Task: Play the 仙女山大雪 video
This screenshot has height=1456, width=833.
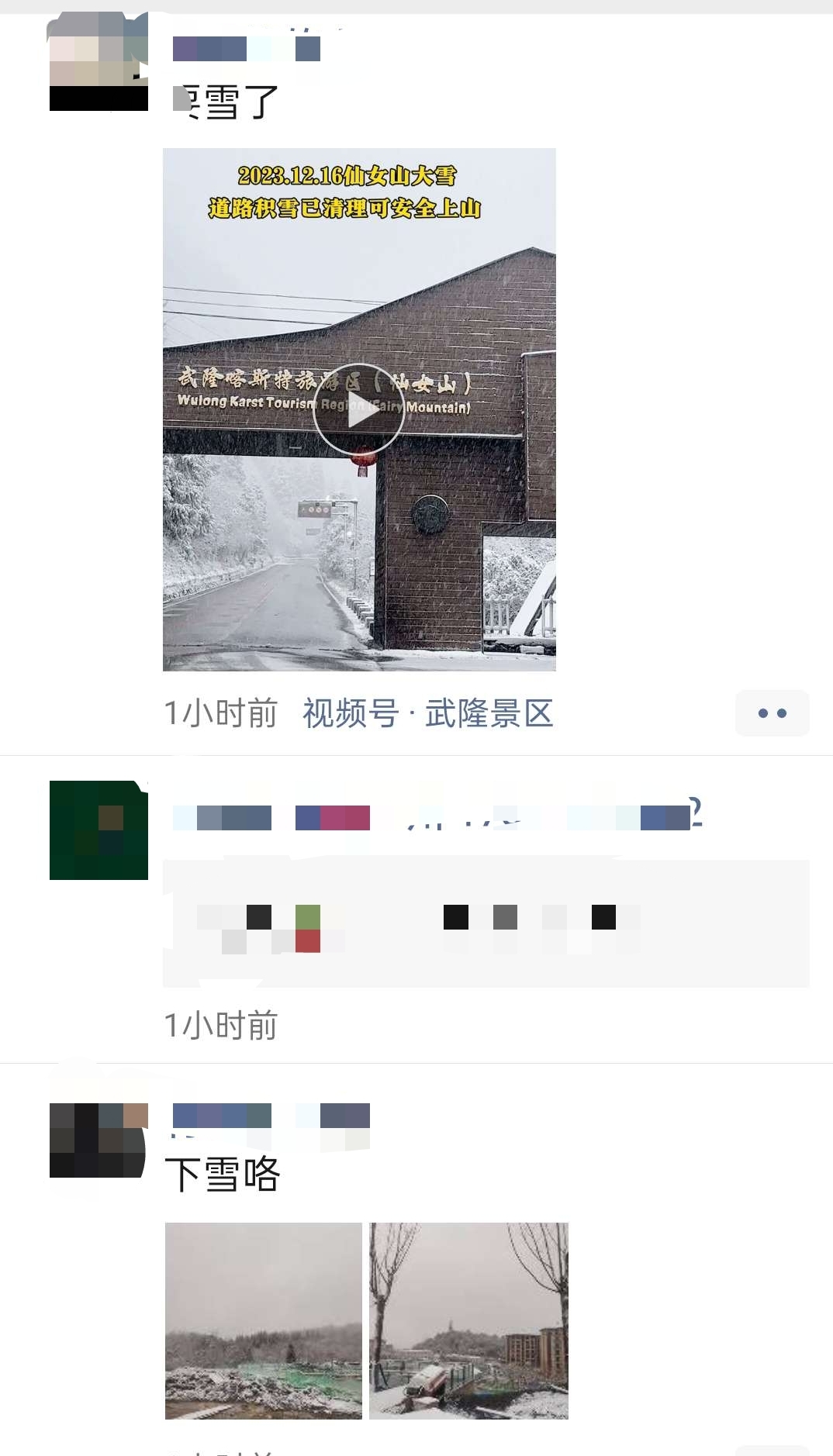Action: coord(358,409)
